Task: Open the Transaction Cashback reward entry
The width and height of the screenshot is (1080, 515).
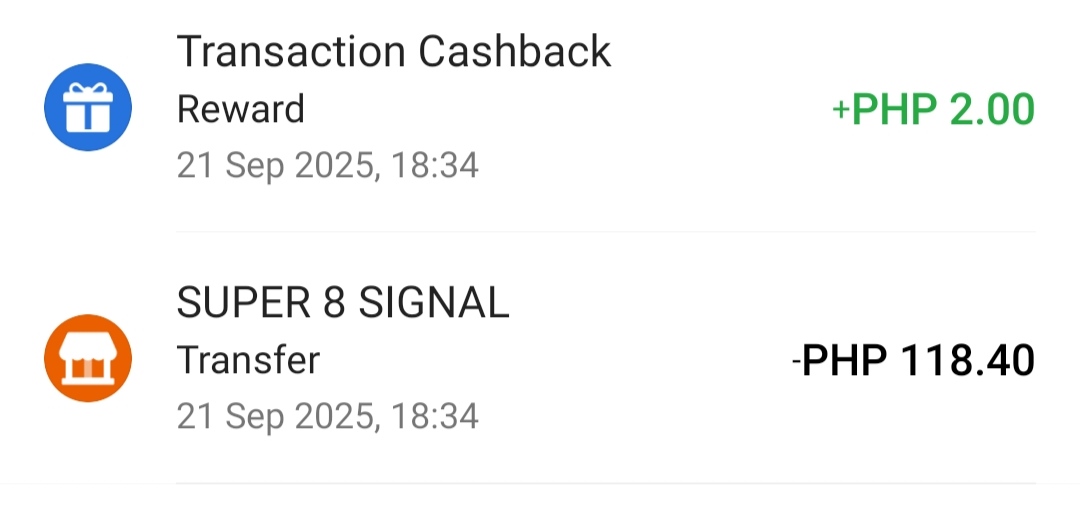Action: tap(540, 108)
